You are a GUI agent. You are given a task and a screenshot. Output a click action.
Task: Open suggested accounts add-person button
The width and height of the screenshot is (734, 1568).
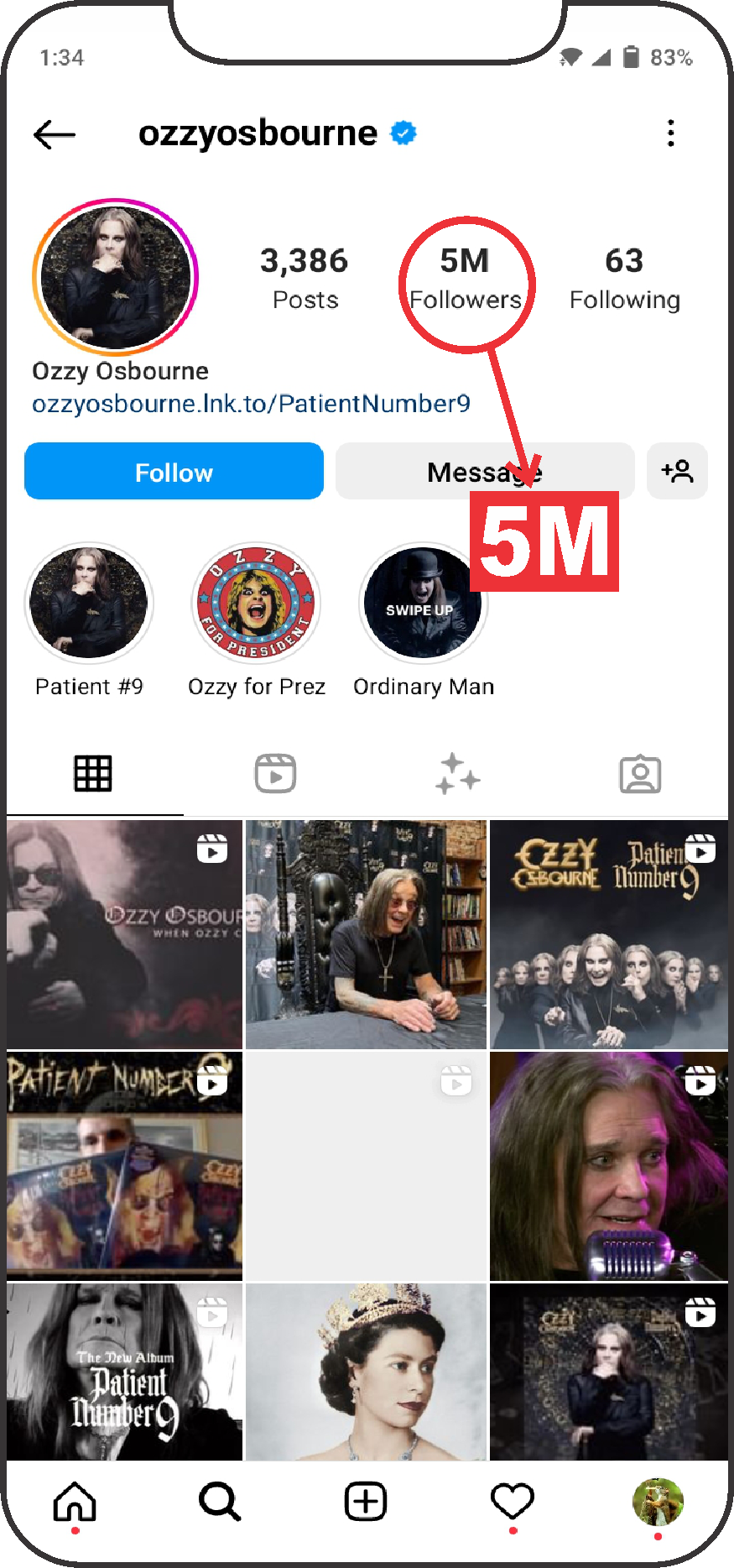pos(677,472)
